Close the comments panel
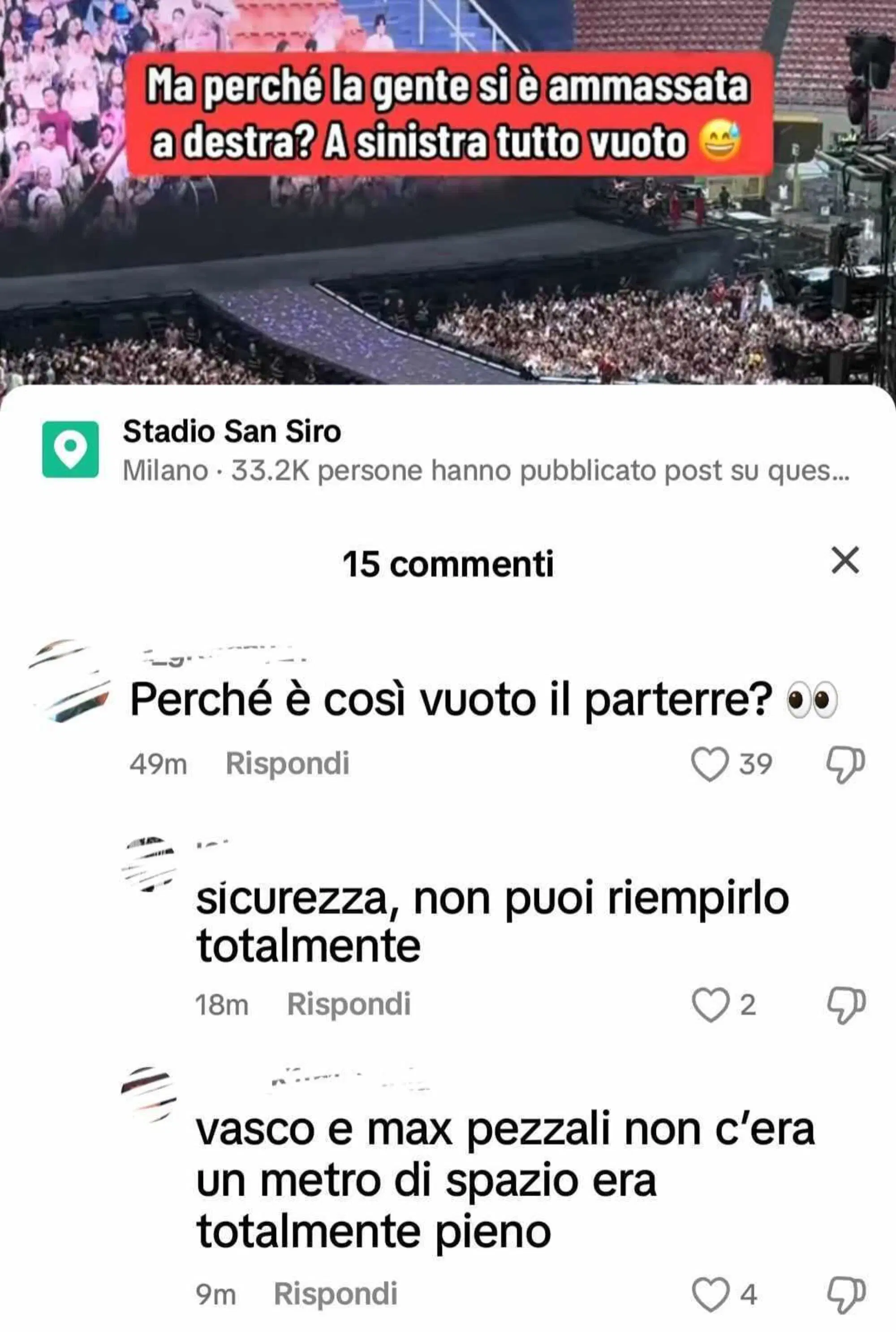The width and height of the screenshot is (896, 1332). (x=845, y=560)
